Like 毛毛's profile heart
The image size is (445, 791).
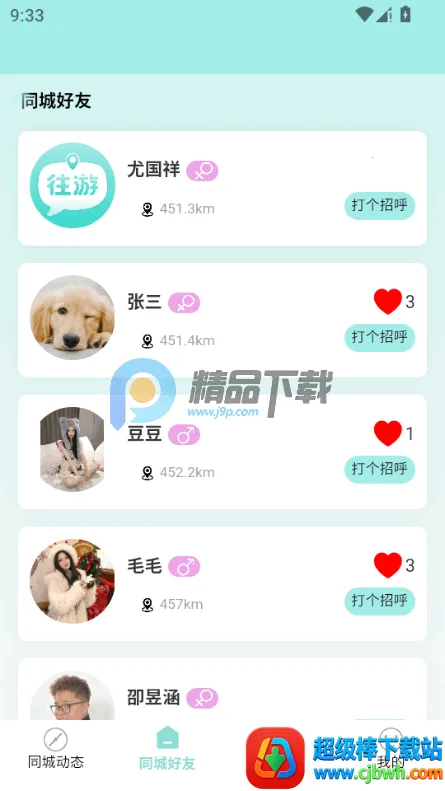(387, 566)
